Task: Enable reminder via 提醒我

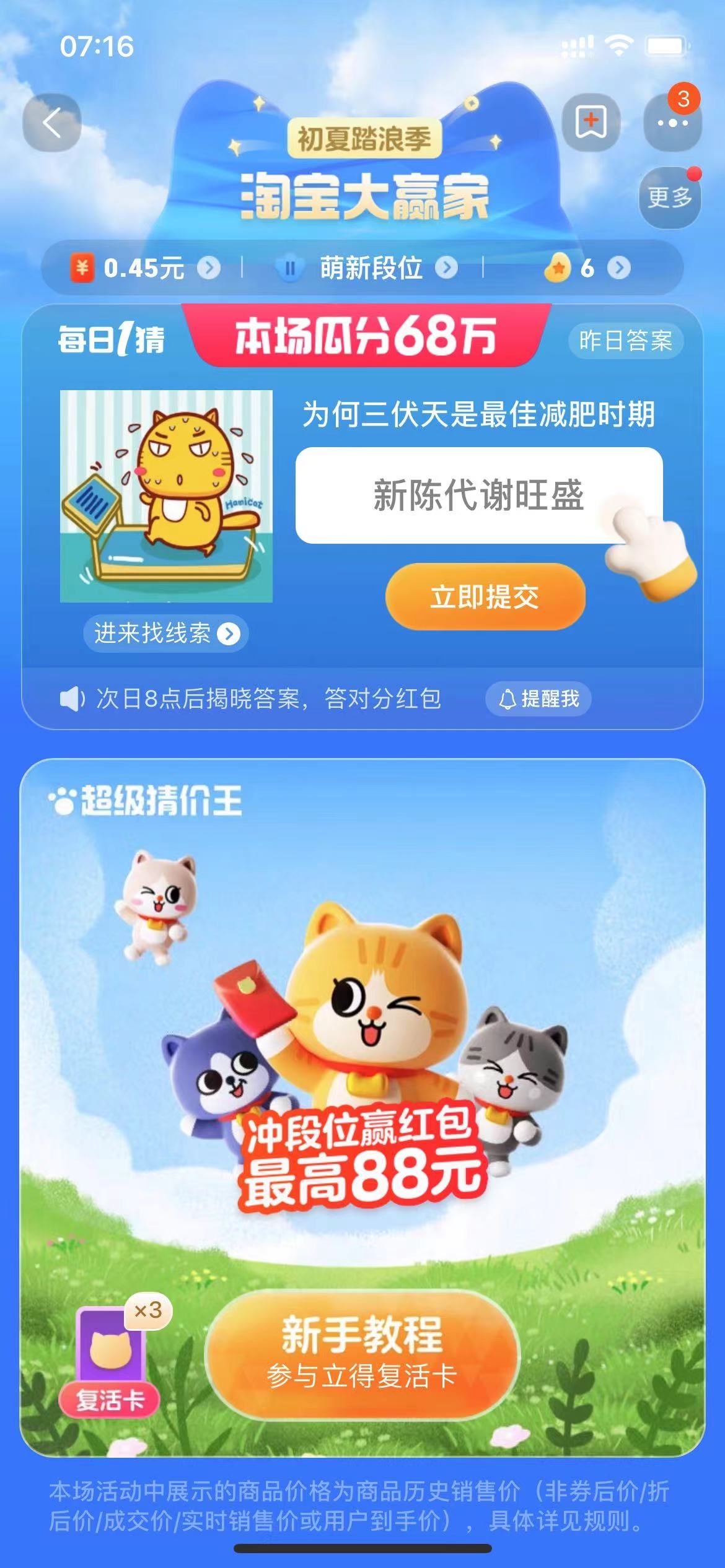Action: [x=538, y=699]
